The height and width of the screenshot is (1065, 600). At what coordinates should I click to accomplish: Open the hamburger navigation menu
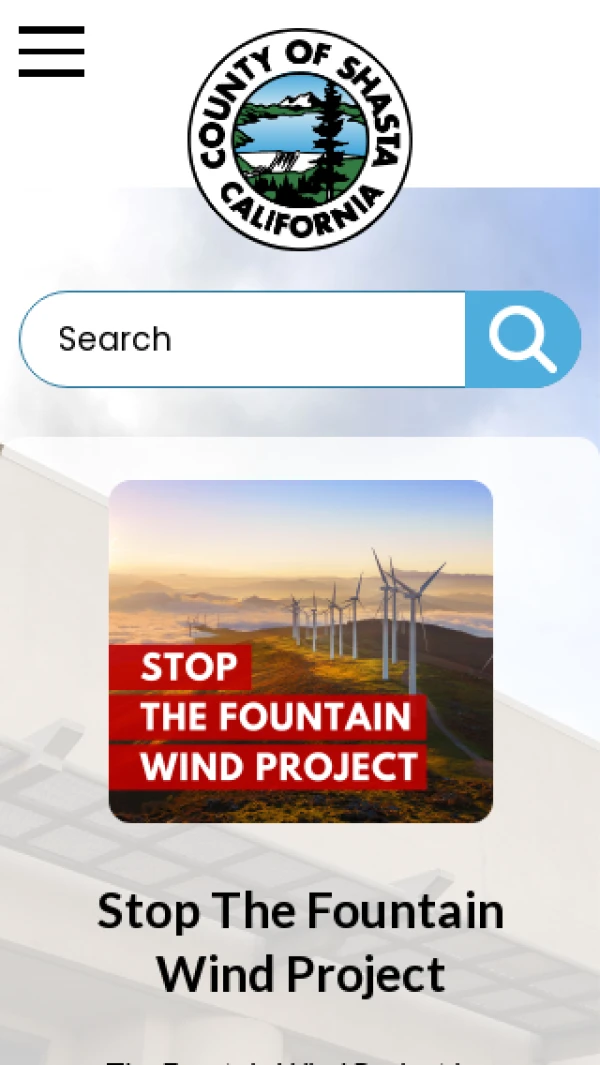coord(51,51)
